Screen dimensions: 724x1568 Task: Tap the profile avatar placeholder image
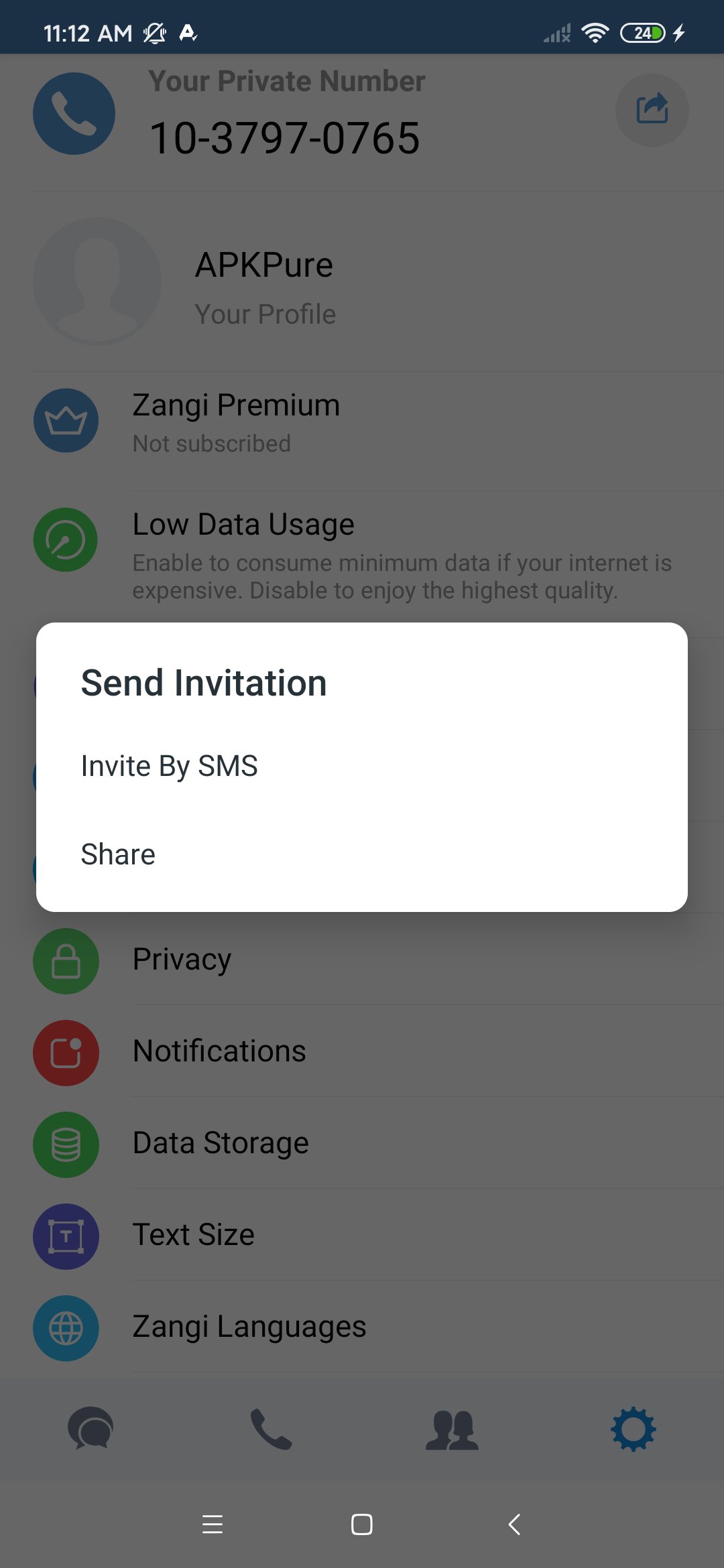pyautogui.click(x=96, y=282)
